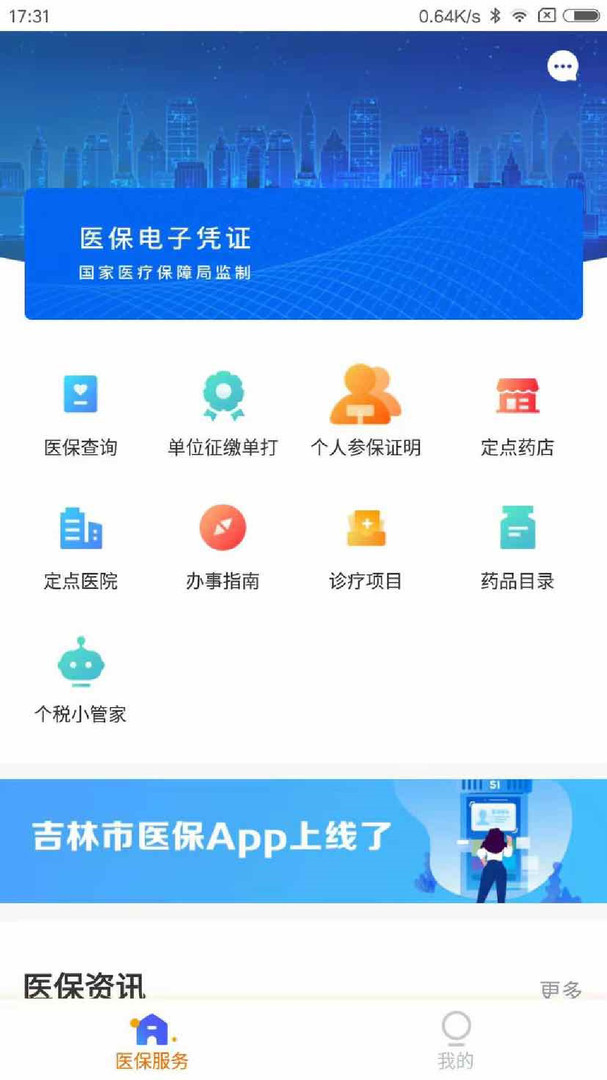
Task: Open 办事指南
Action: 223,548
